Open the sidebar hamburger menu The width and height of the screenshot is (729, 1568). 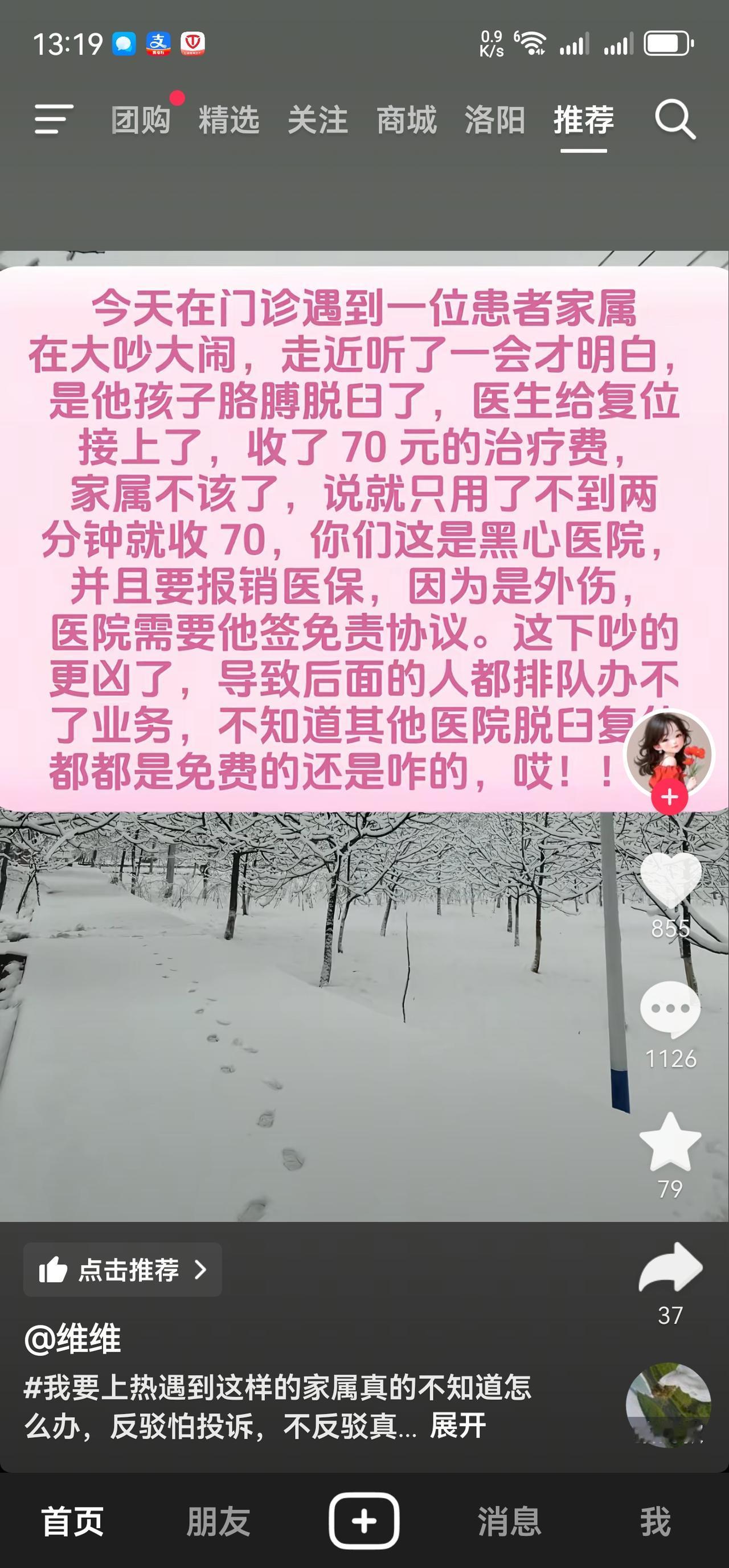tap(54, 120)
